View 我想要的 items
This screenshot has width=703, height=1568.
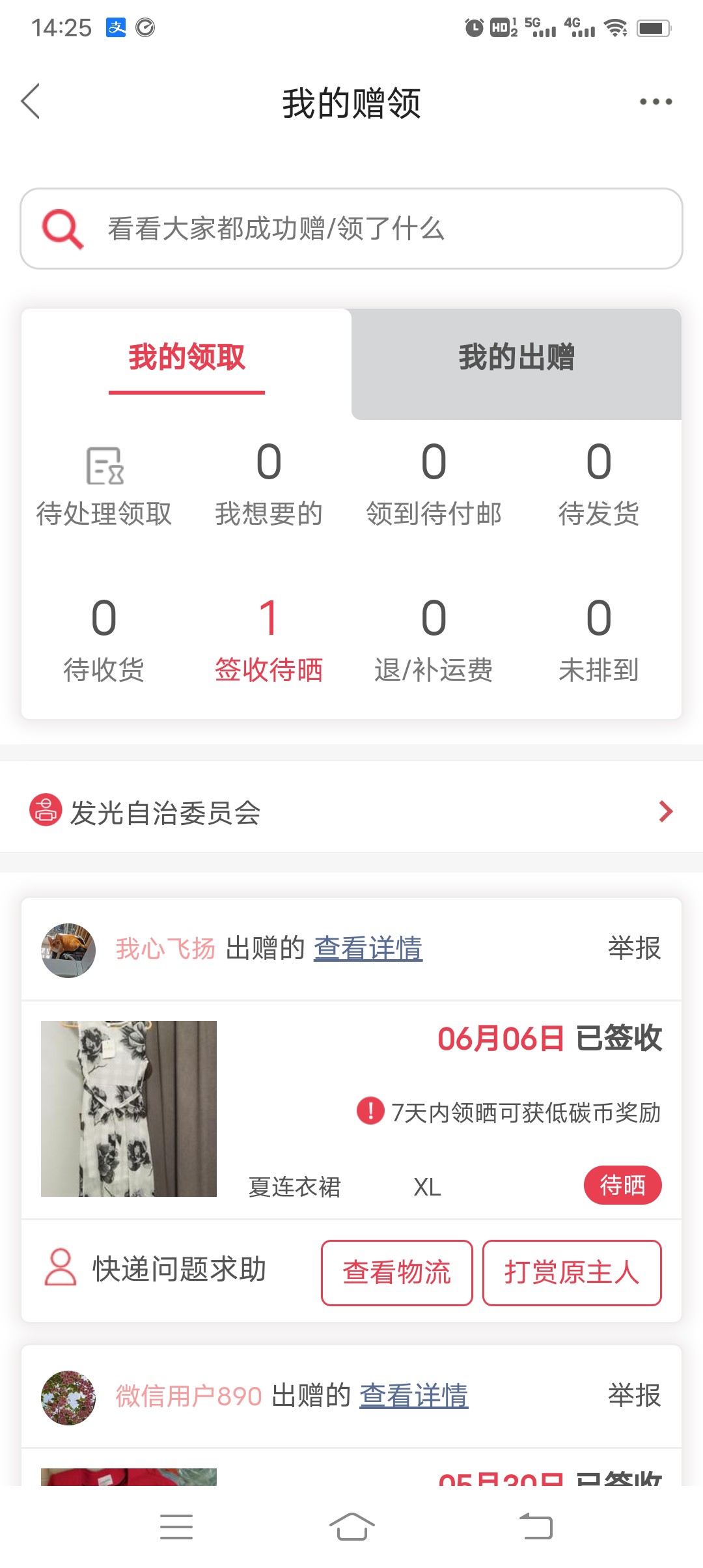(x=269, y=486)
